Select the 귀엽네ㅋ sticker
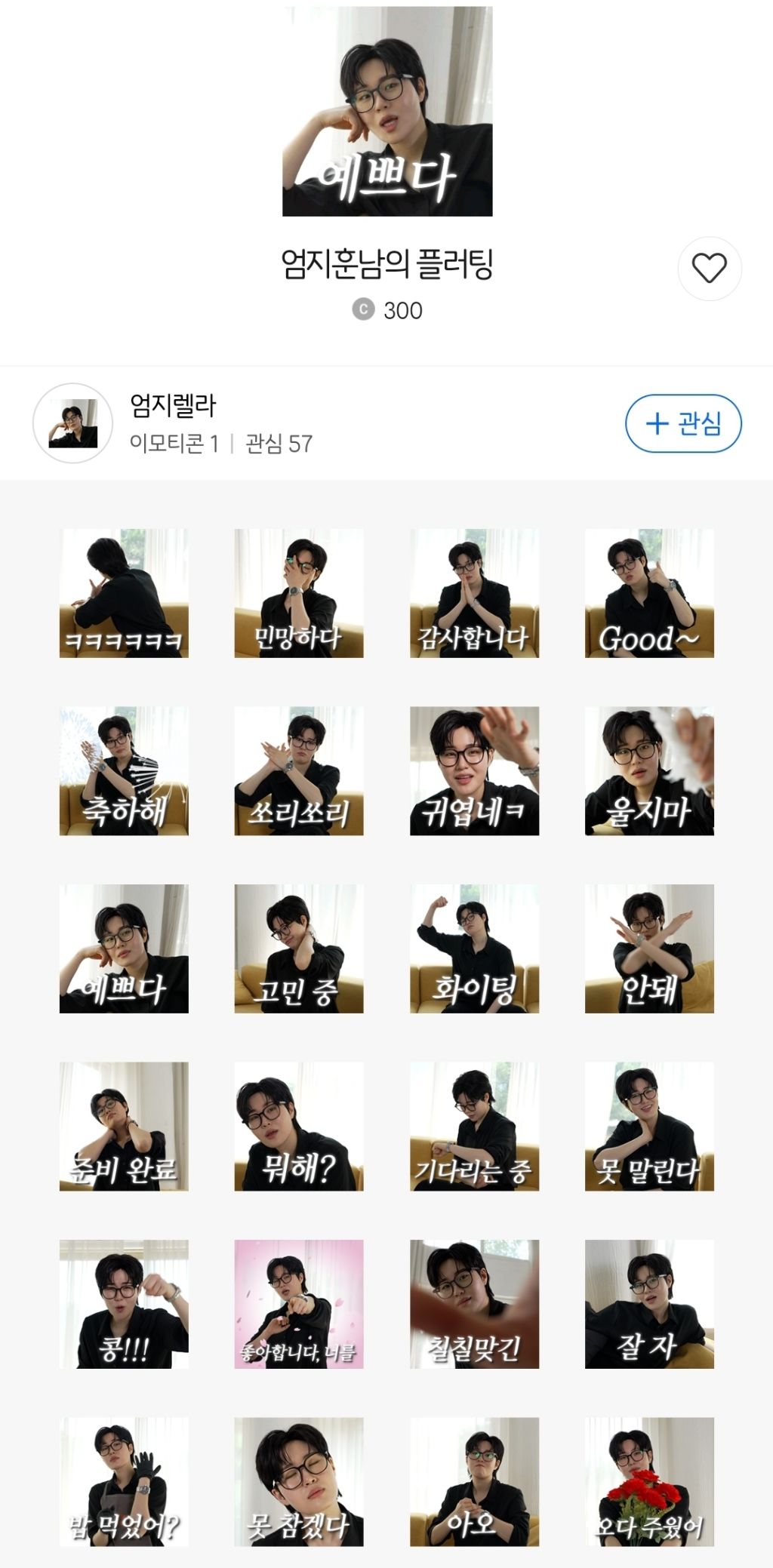773x1568 pixels. tap(474, 771)
